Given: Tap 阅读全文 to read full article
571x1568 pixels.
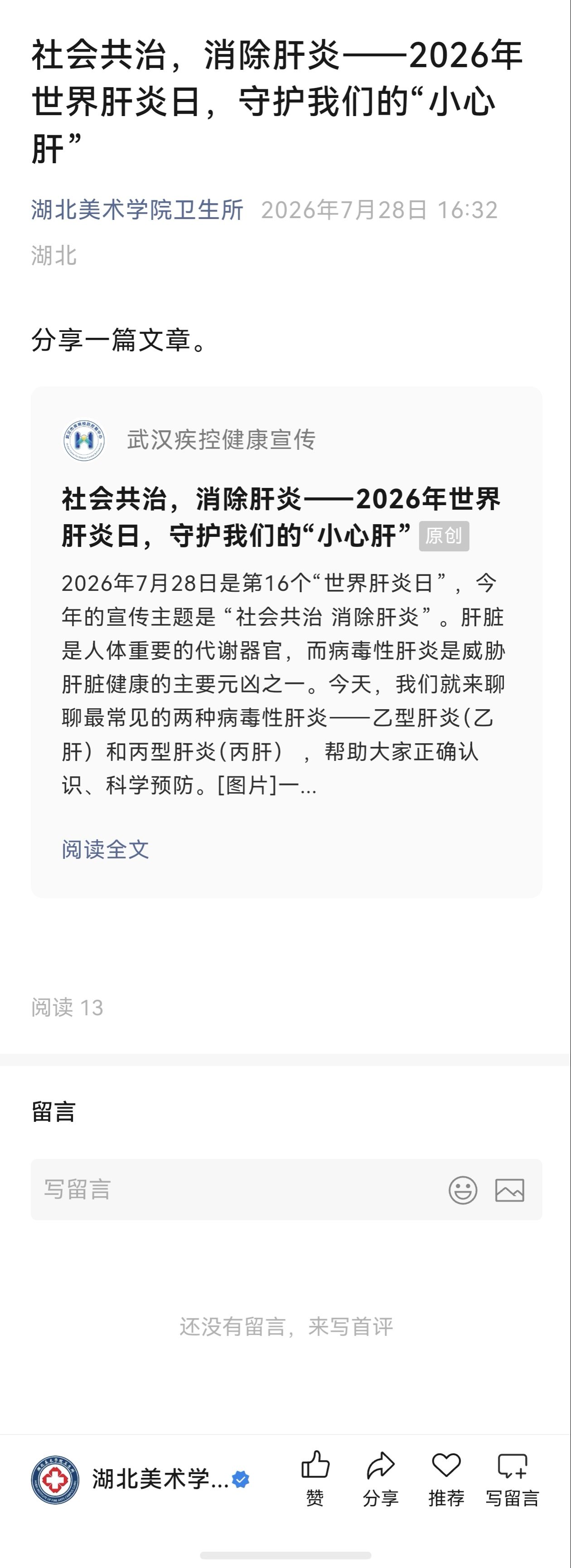Looking at the screenshot, I should point(105,849).
